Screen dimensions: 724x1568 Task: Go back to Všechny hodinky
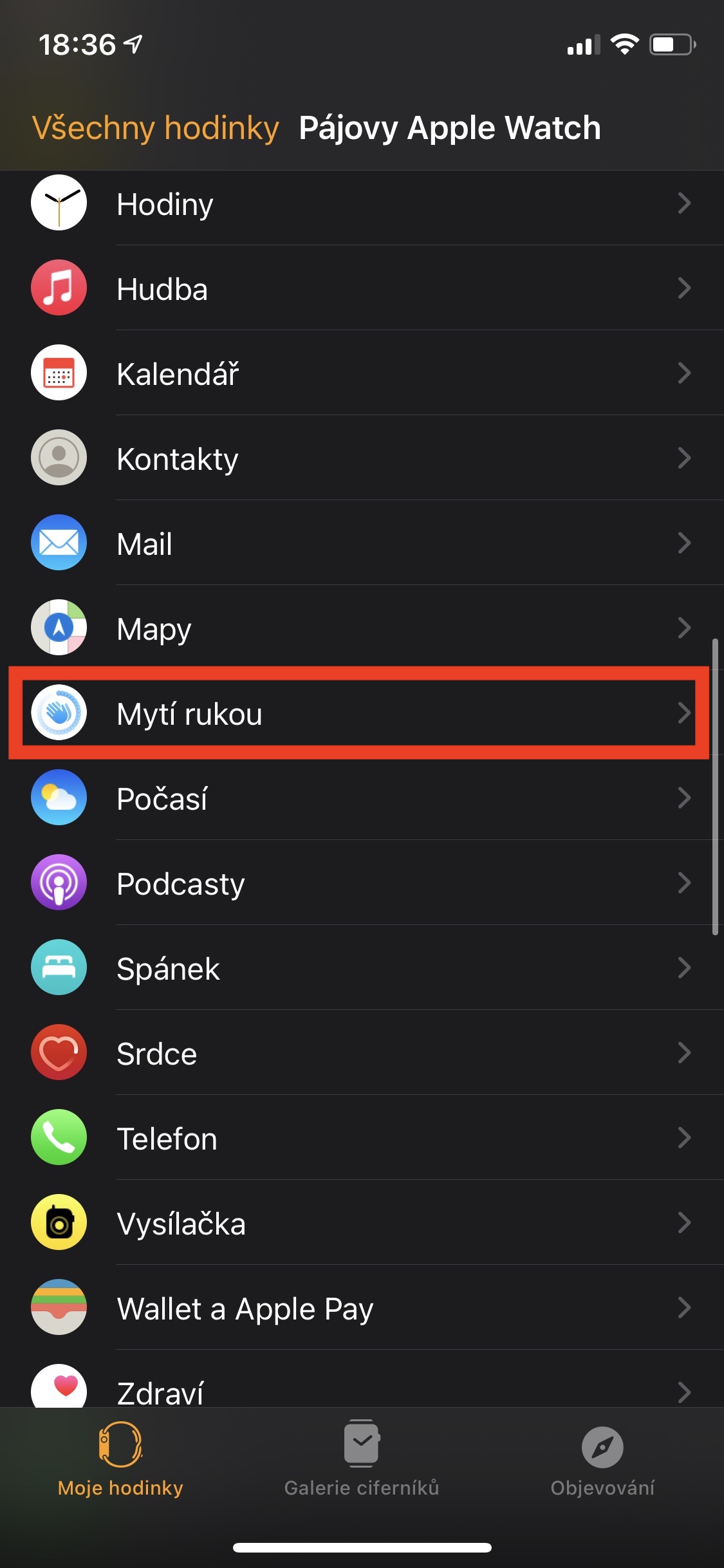click(x=155, y=127)
